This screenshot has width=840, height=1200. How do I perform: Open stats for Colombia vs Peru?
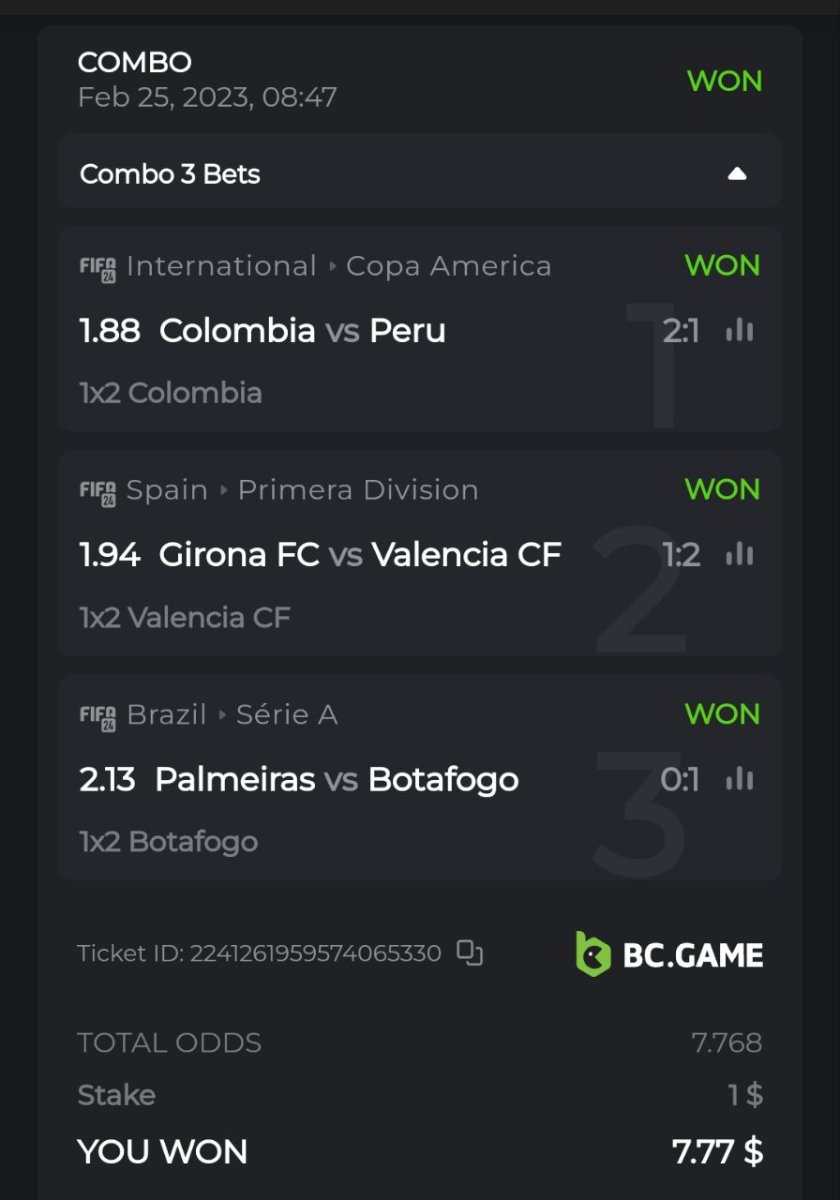740,331
